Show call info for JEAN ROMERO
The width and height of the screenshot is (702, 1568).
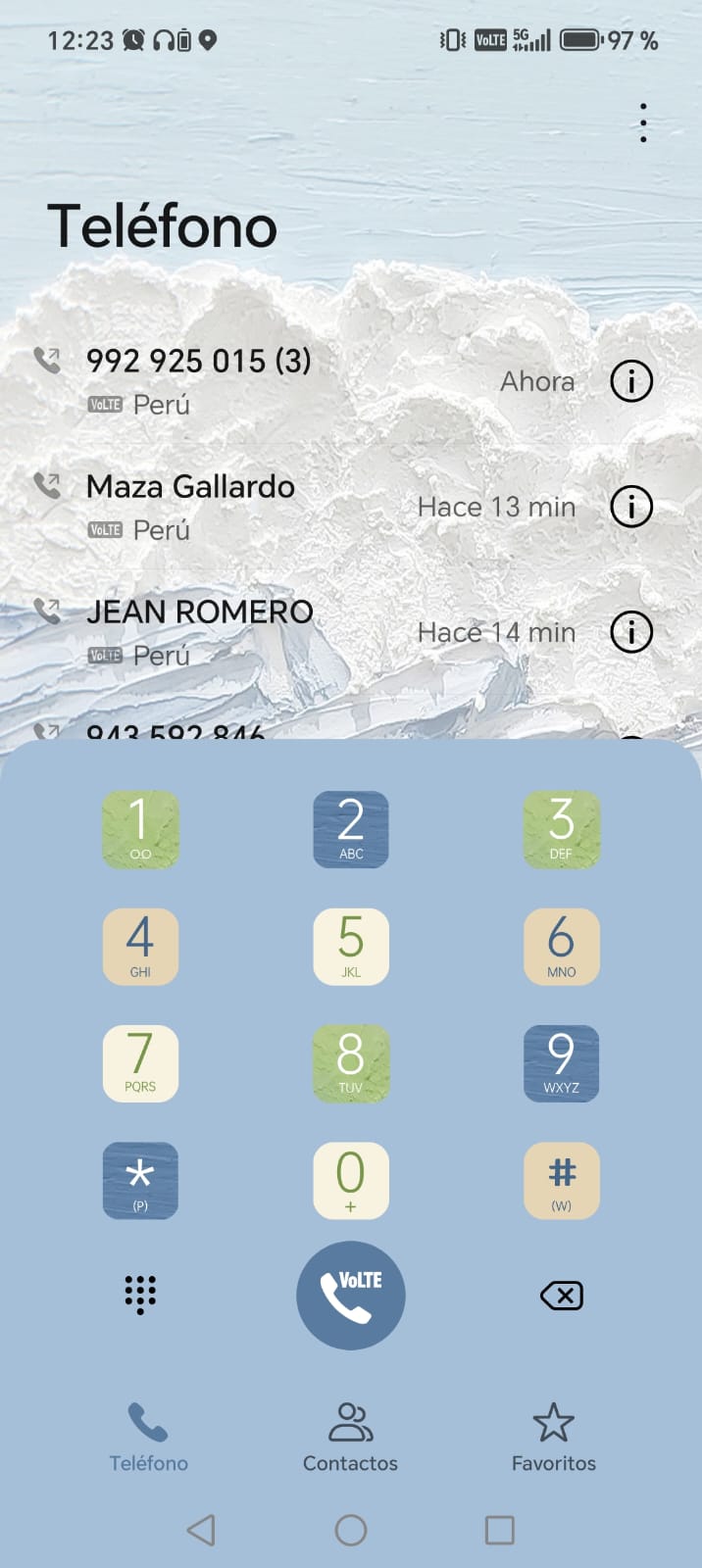tap(631, 632)
